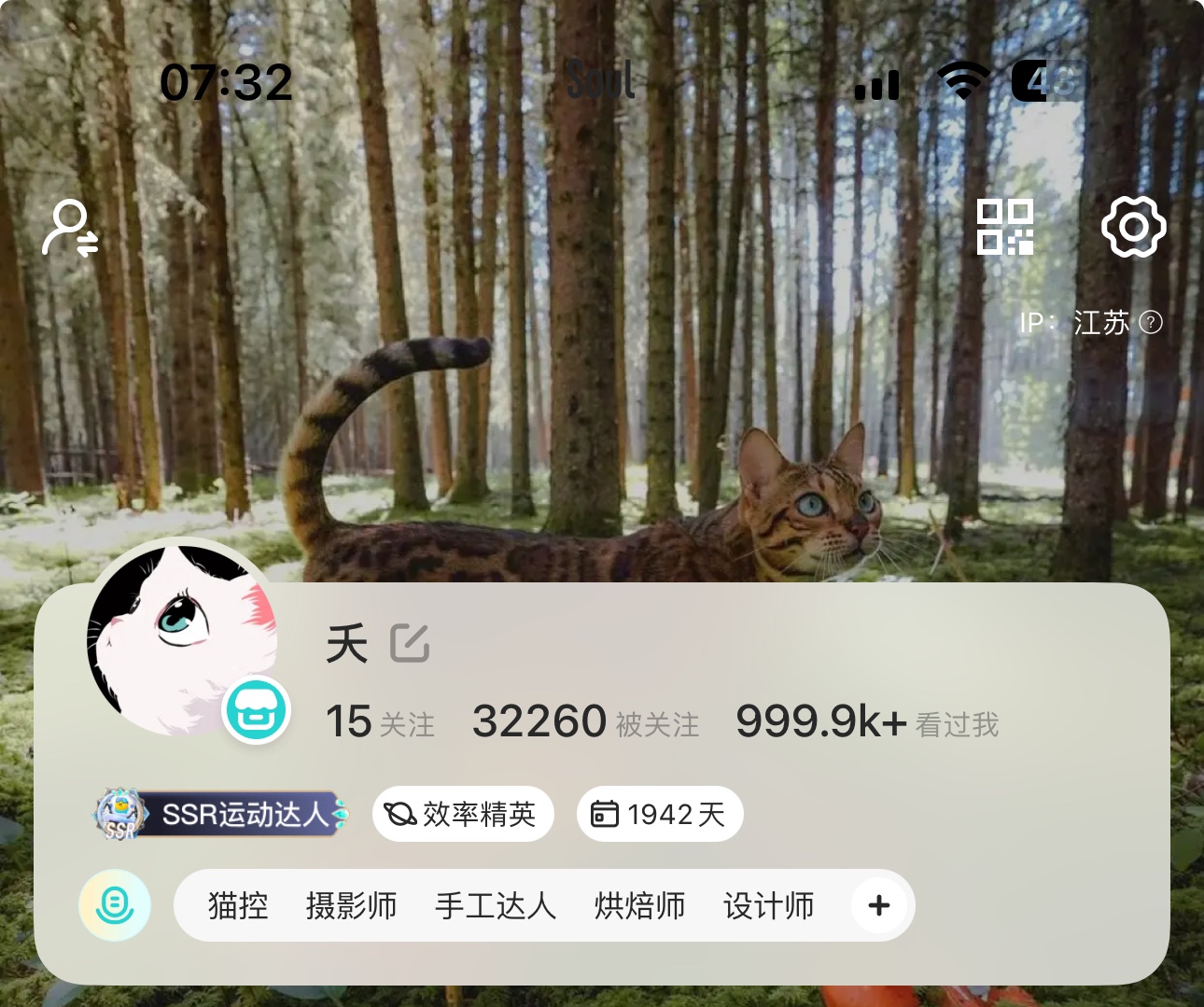Tap the 效率精英 planet chip
Screen dimensions: 1204x1007
click(463, 814)
